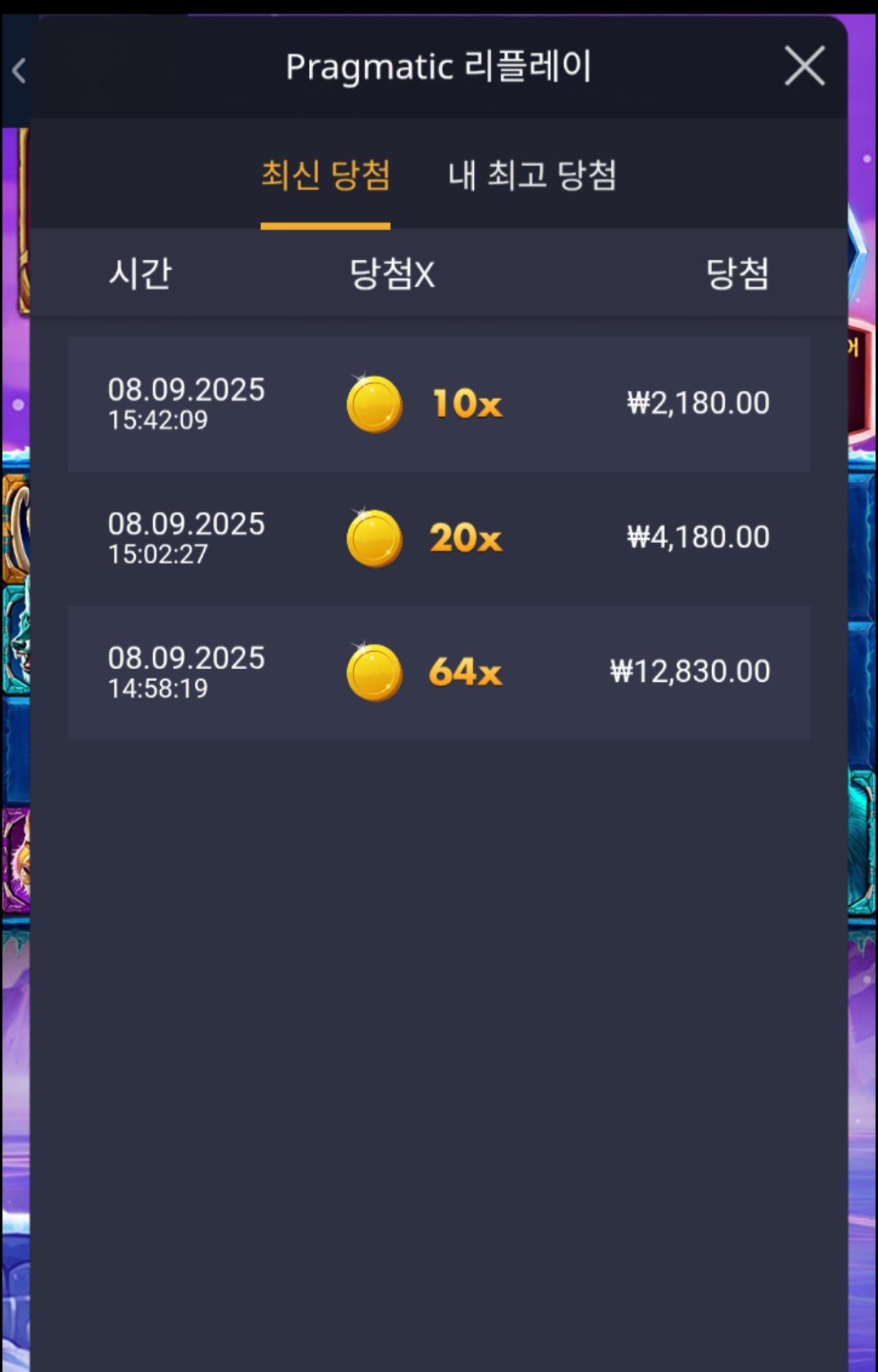Open the 20x win replay from 15:02:27
The height and width of the screenshot is (1372, 878).
(438, 538)
